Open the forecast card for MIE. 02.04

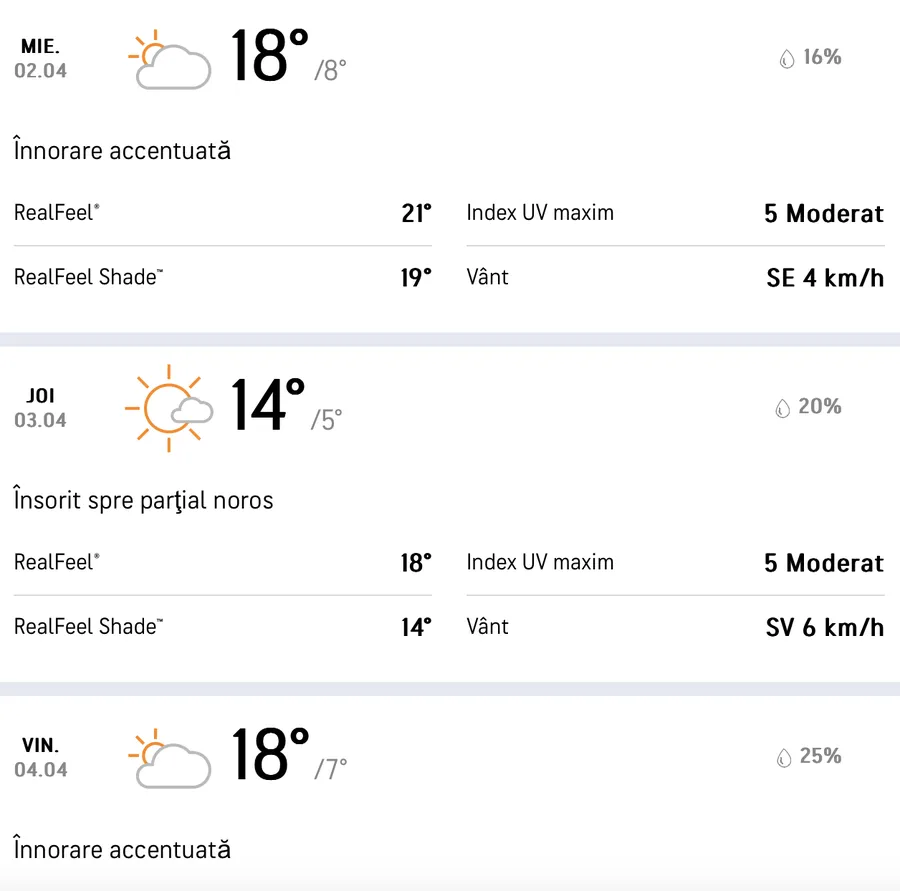click(x=41, y=59)
